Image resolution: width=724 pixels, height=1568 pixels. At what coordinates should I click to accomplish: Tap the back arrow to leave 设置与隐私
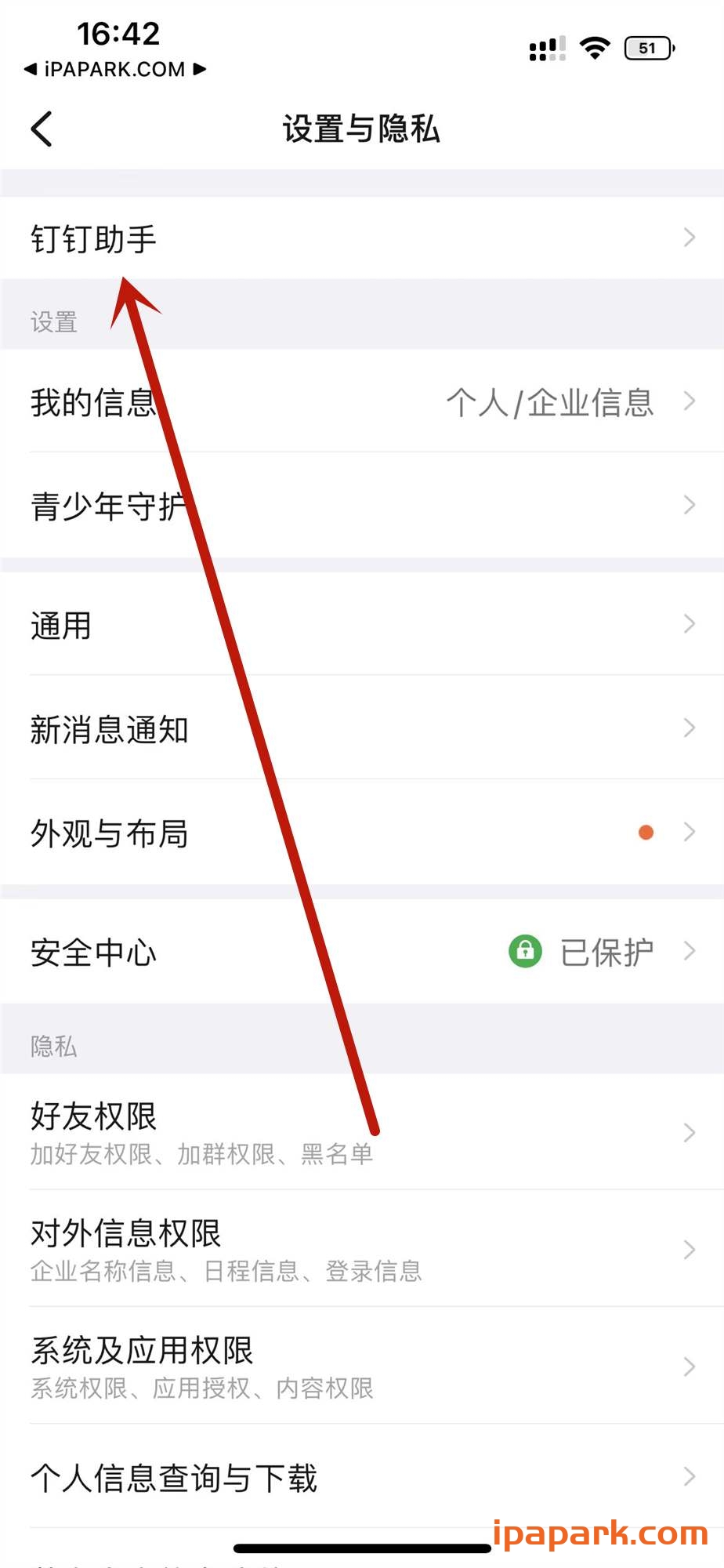(x=41, y=128)
